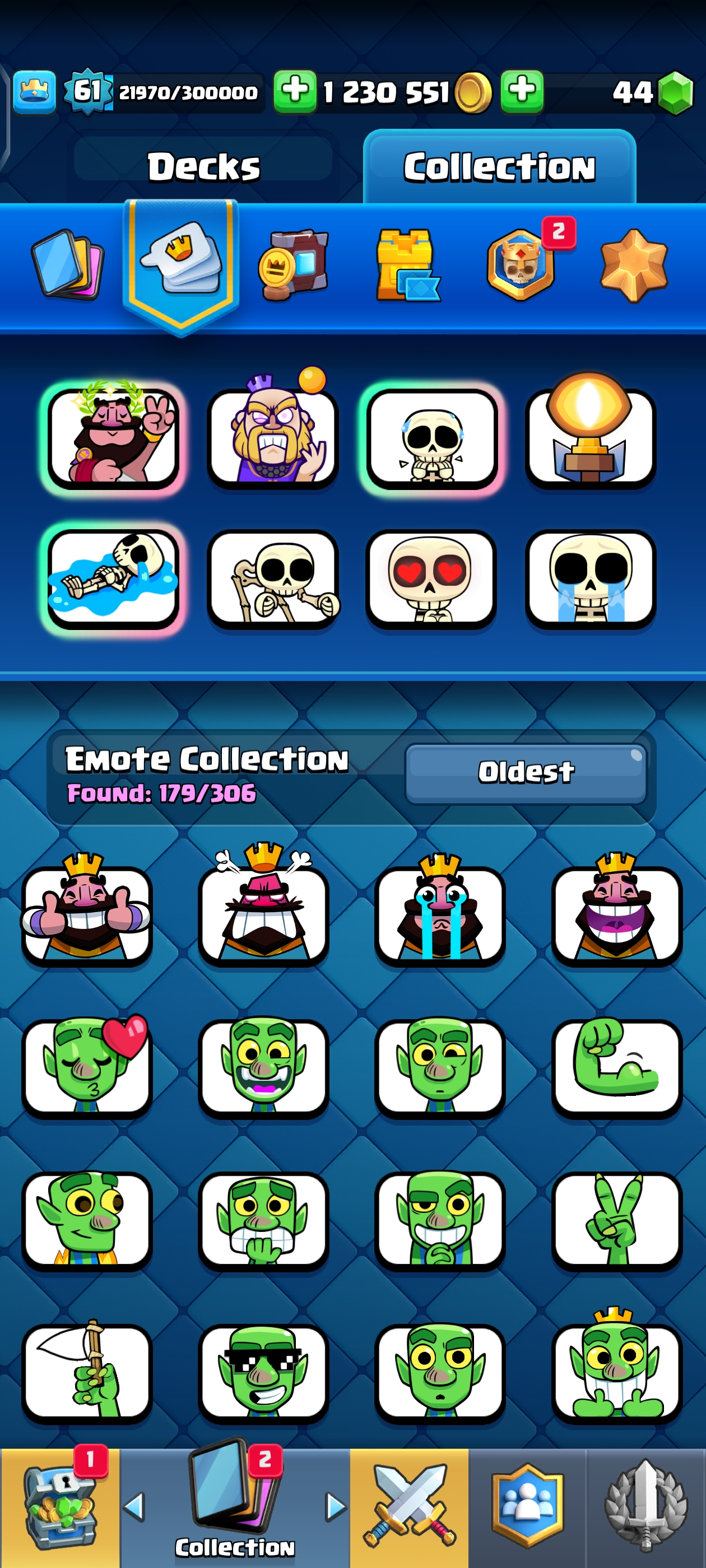706x1568 pixels.
Task: Select the green flexing arm emote
Action: pos(616,1067)
